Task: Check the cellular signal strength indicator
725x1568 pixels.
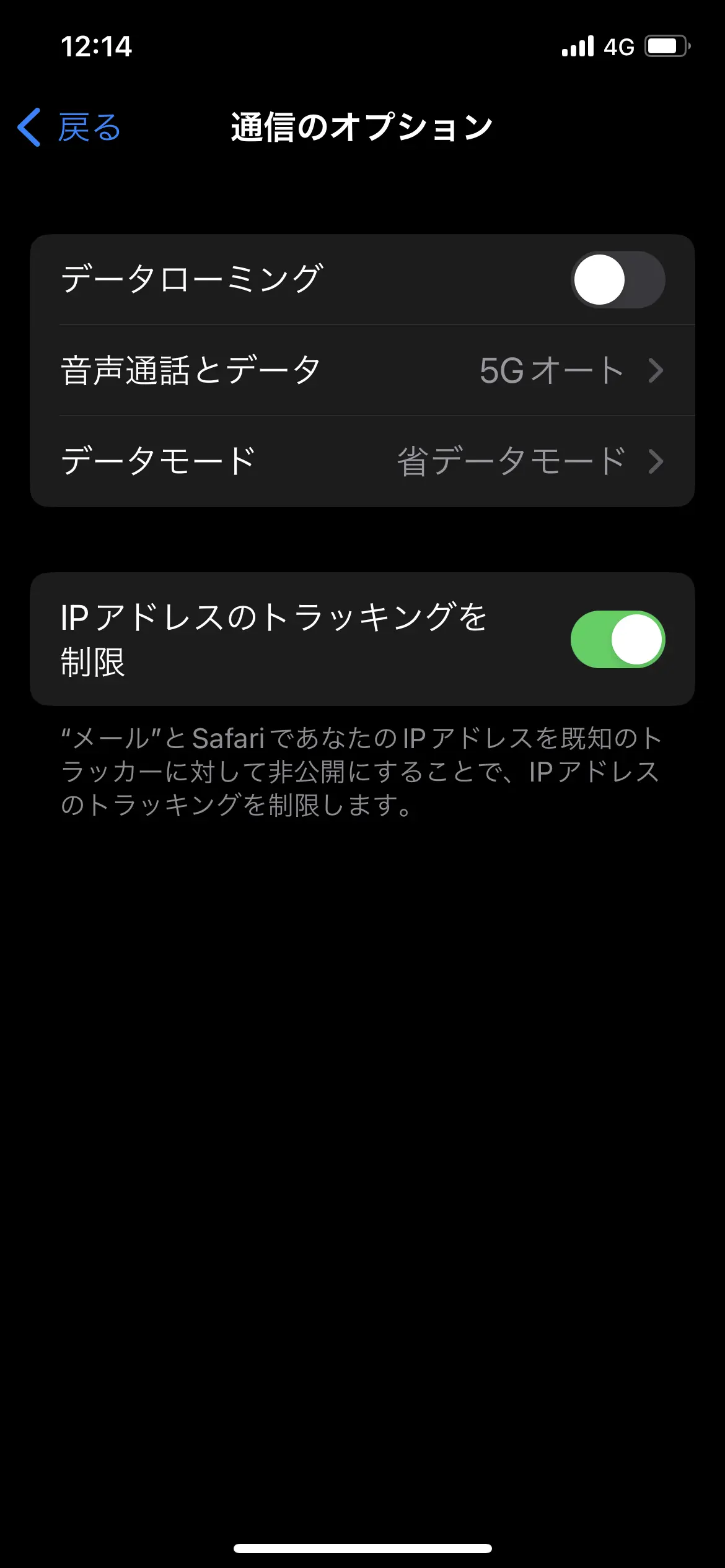Action: coord(577,46)
